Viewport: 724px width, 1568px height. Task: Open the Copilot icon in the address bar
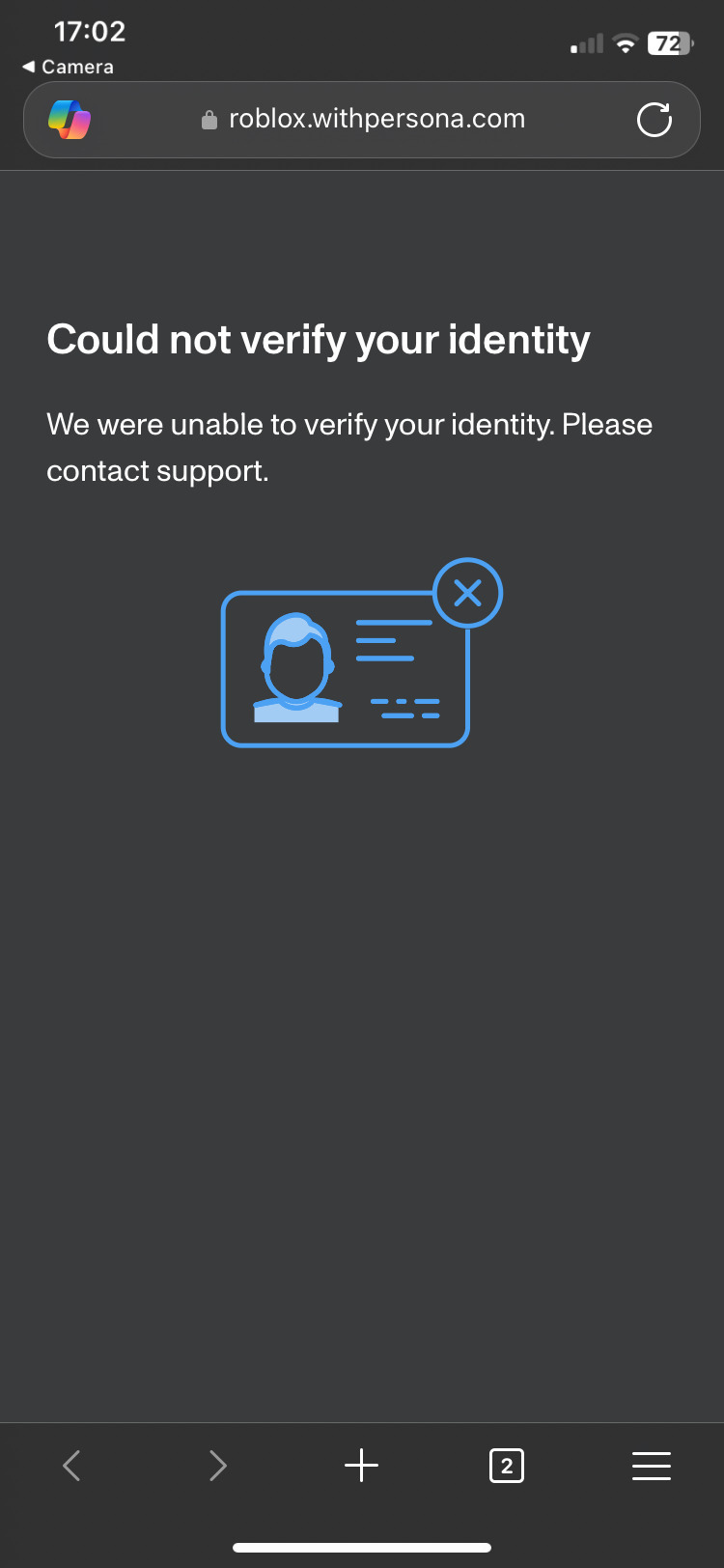pyautogui.click(x=70, y=120)
